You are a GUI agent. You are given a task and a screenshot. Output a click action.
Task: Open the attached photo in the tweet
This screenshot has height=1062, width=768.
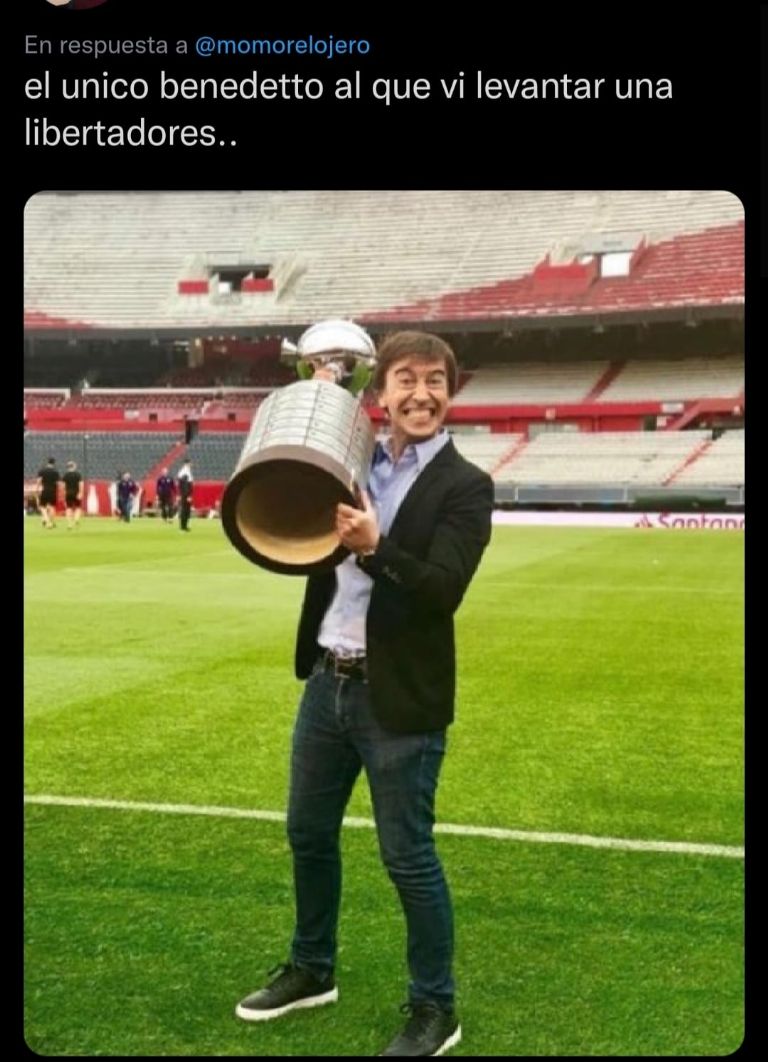[x=384, y=620]
